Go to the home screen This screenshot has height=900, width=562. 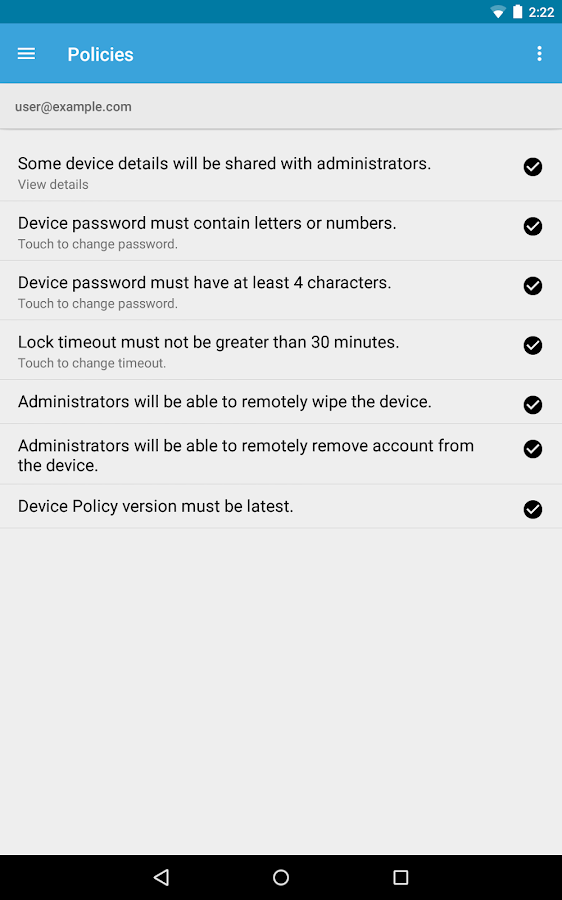[281, 877]
